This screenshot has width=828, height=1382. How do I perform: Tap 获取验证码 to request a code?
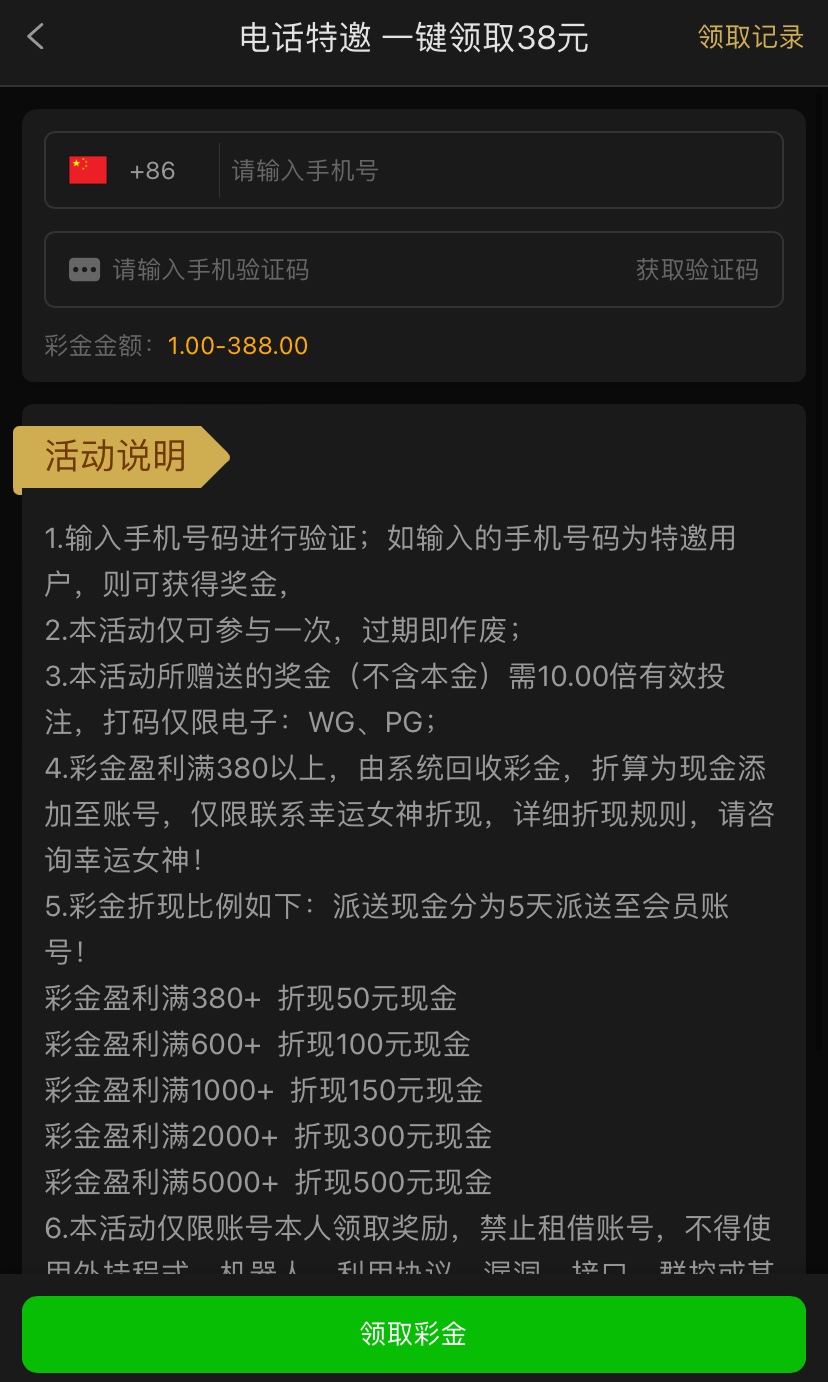point(697,270)
